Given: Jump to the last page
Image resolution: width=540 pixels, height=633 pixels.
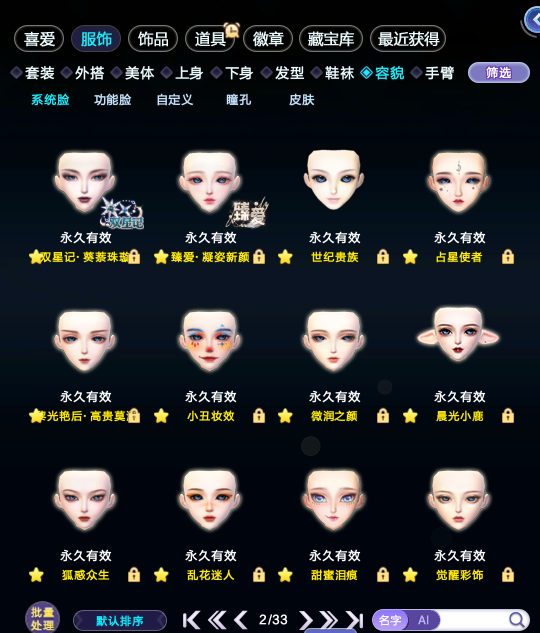Looking at the screenshot, I should pos(355,620).
